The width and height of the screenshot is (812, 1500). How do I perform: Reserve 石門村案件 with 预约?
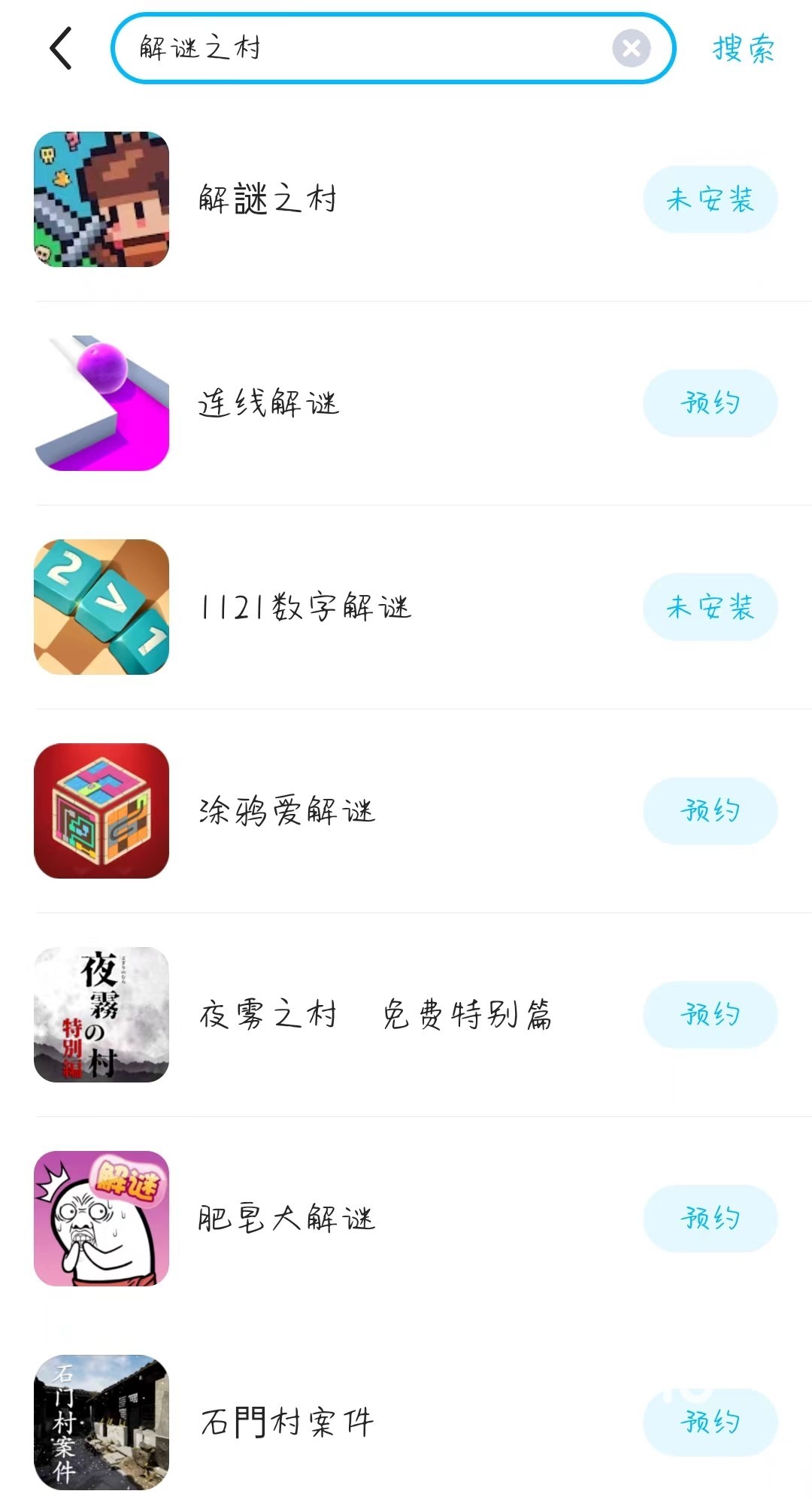[x=710, y=1423]
